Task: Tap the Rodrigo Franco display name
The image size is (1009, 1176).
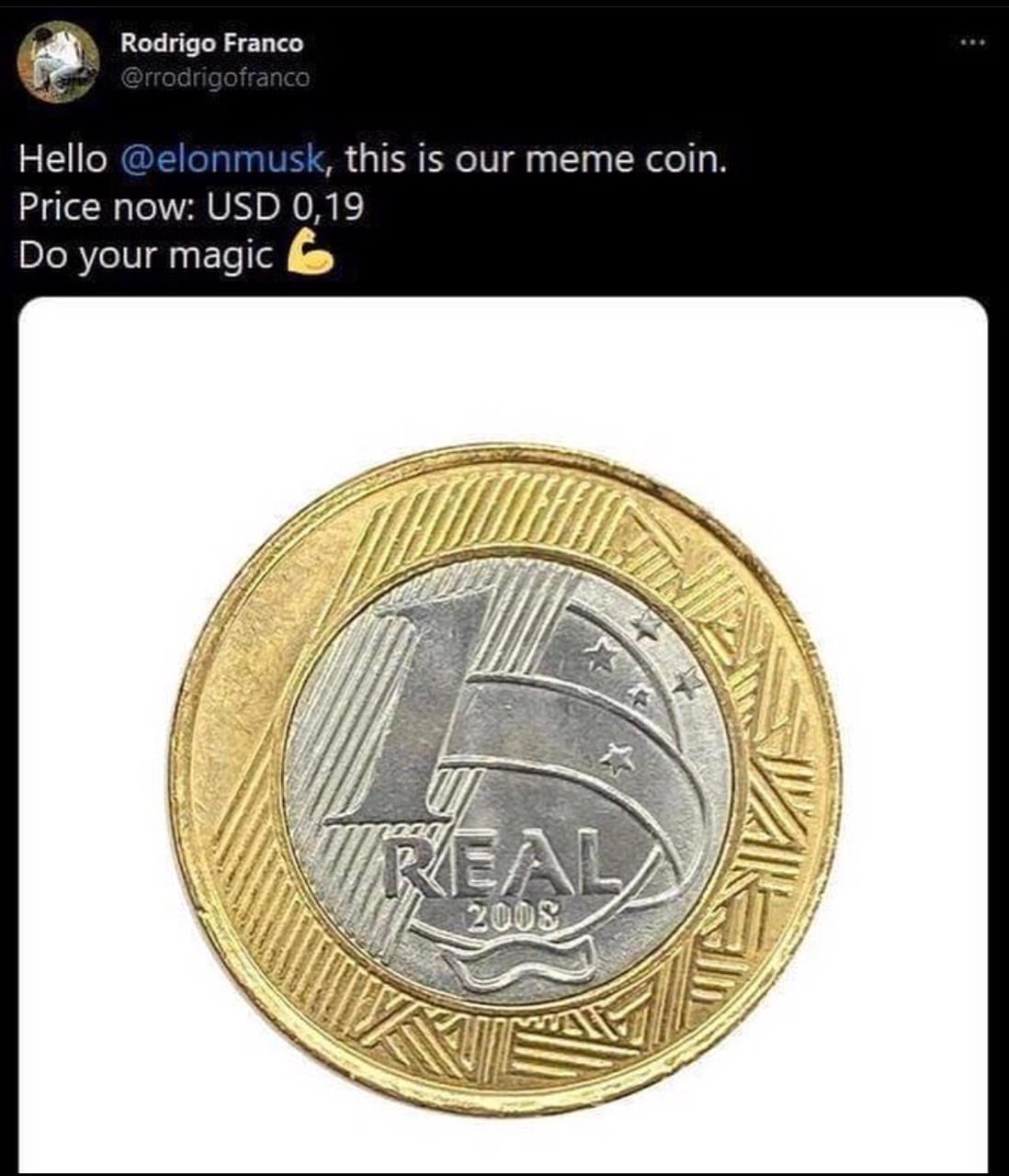Action: coord(211,42)
